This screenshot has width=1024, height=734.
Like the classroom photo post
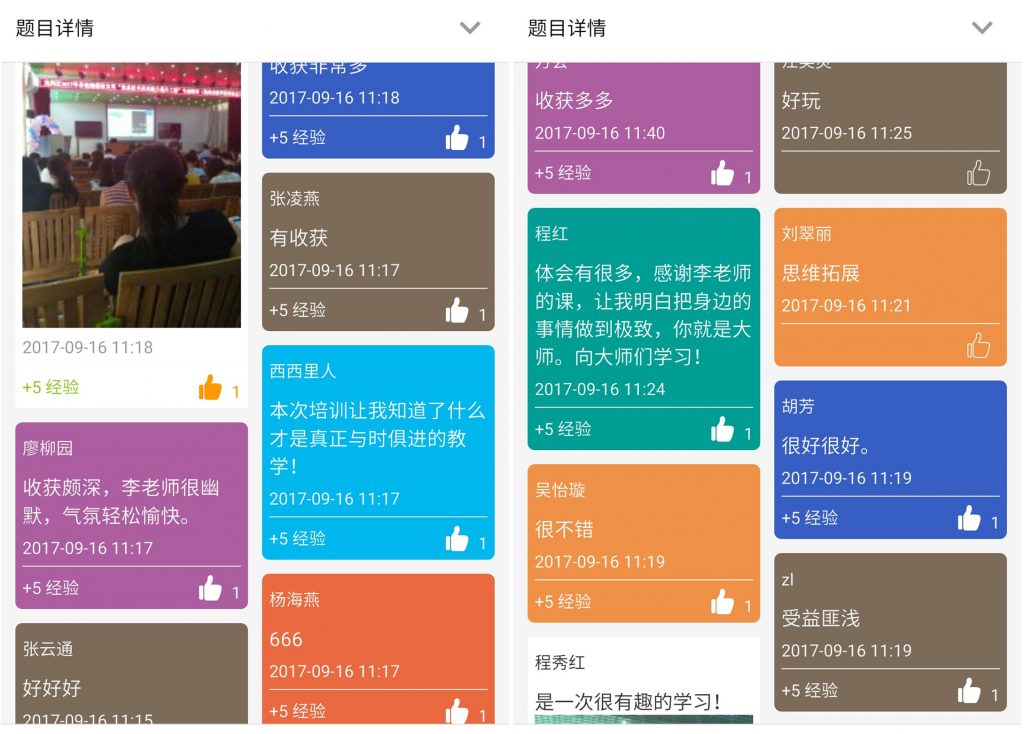[x=210, y=388]
